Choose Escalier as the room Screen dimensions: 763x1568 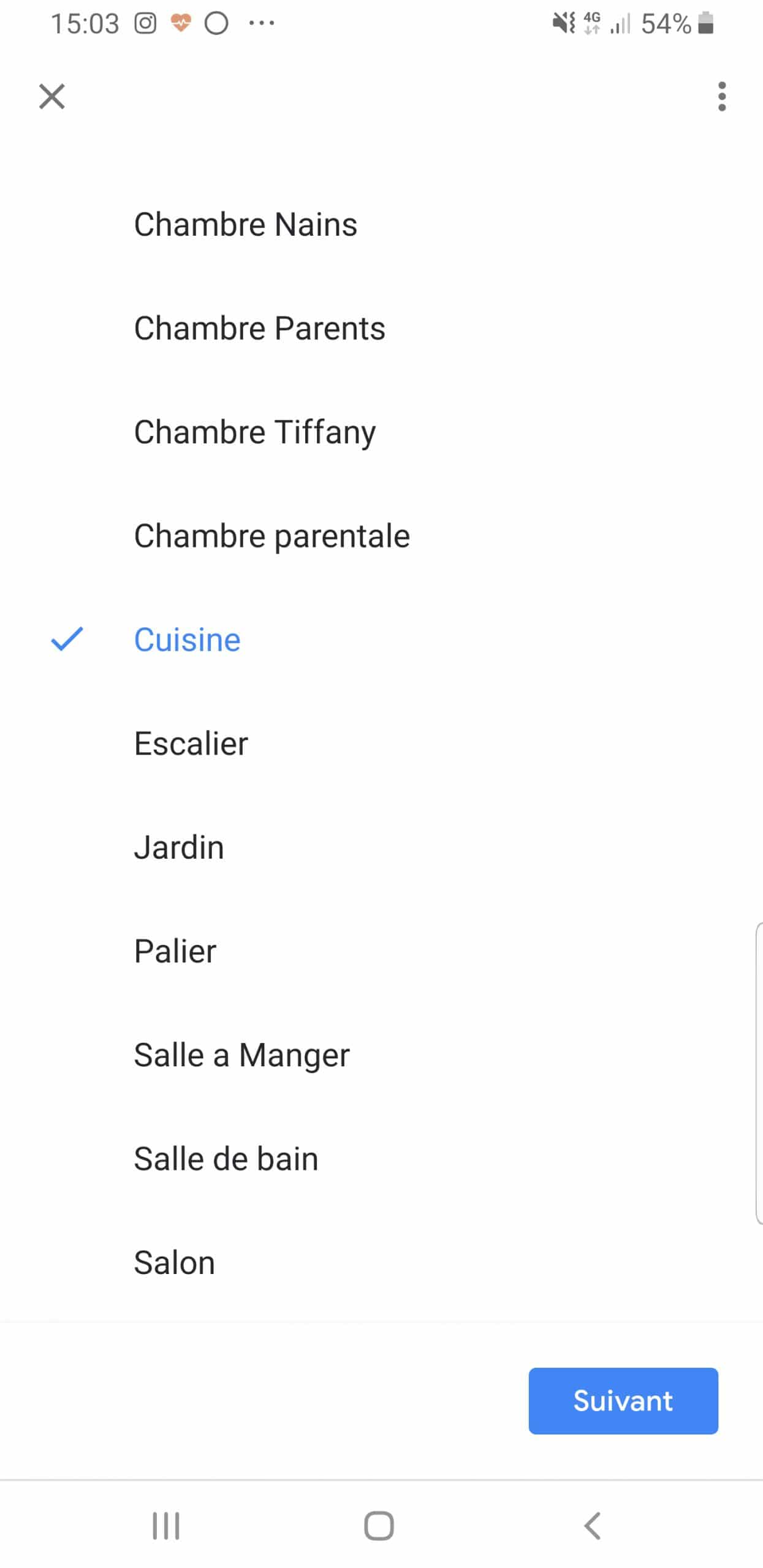(x=381, y=744)
